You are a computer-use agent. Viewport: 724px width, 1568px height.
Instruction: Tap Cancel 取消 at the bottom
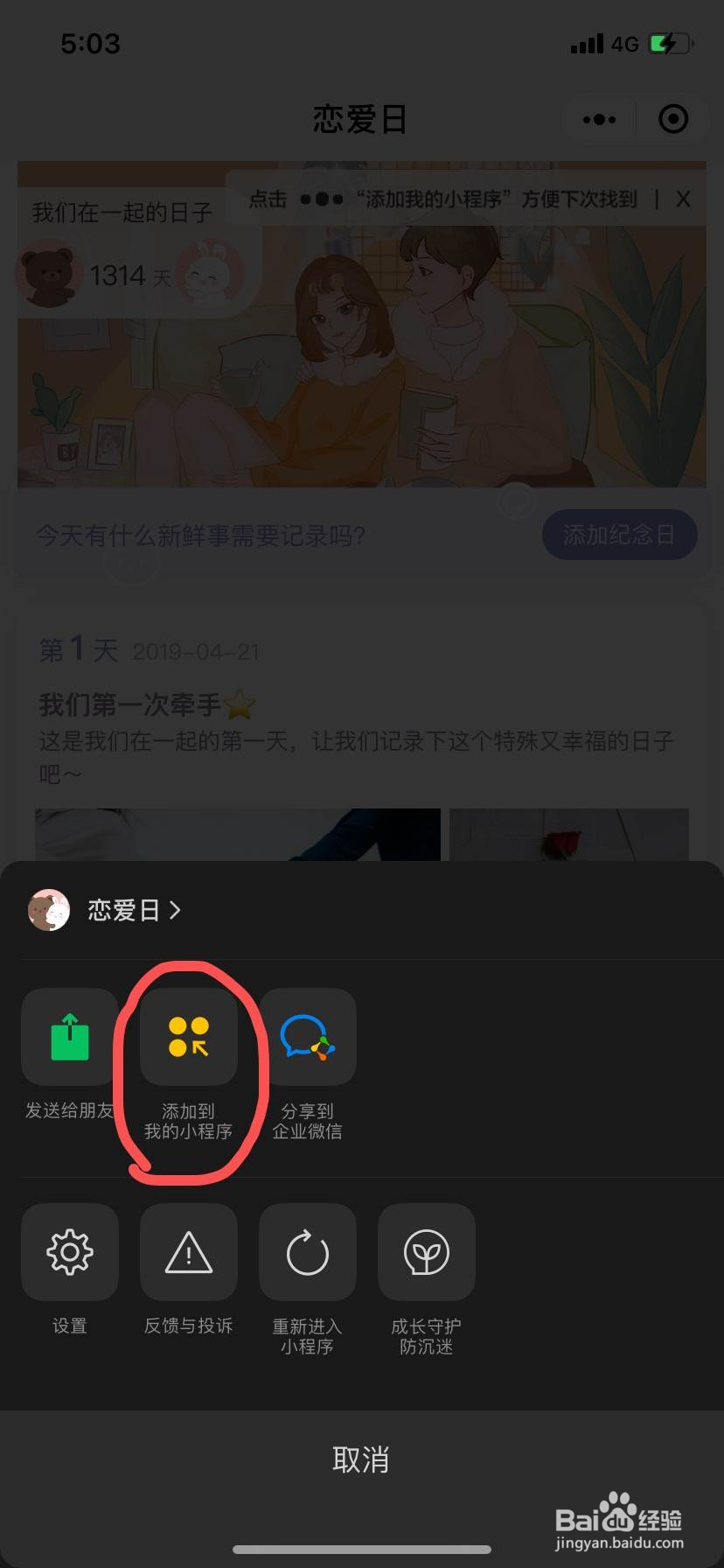(x=362, y=1457)
